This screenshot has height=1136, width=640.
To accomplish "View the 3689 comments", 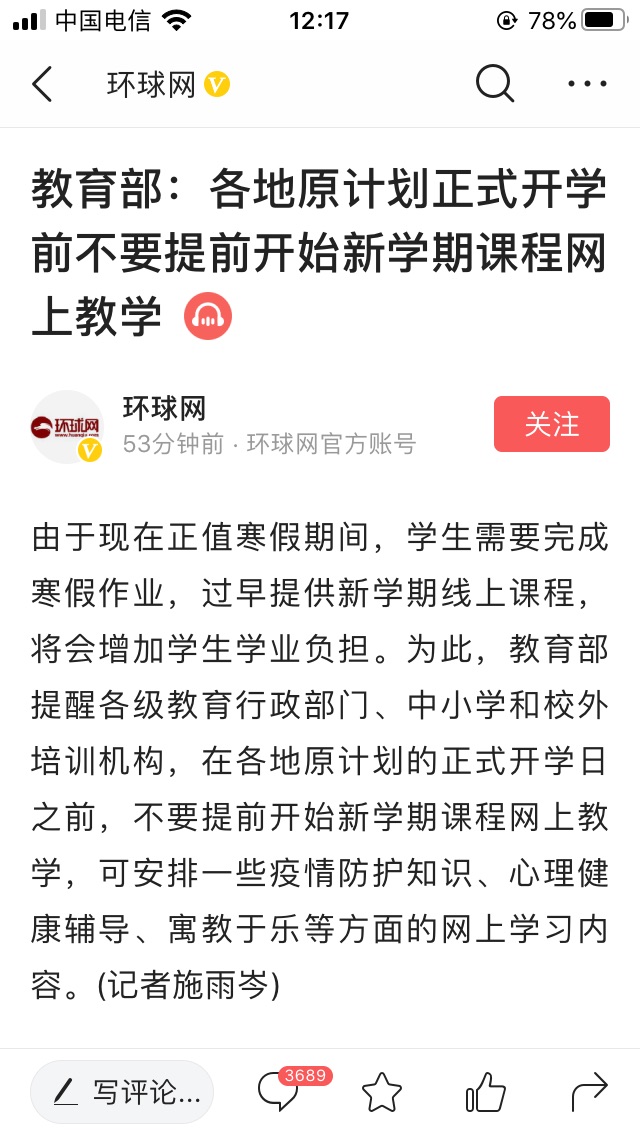I will click(280, 1092).
